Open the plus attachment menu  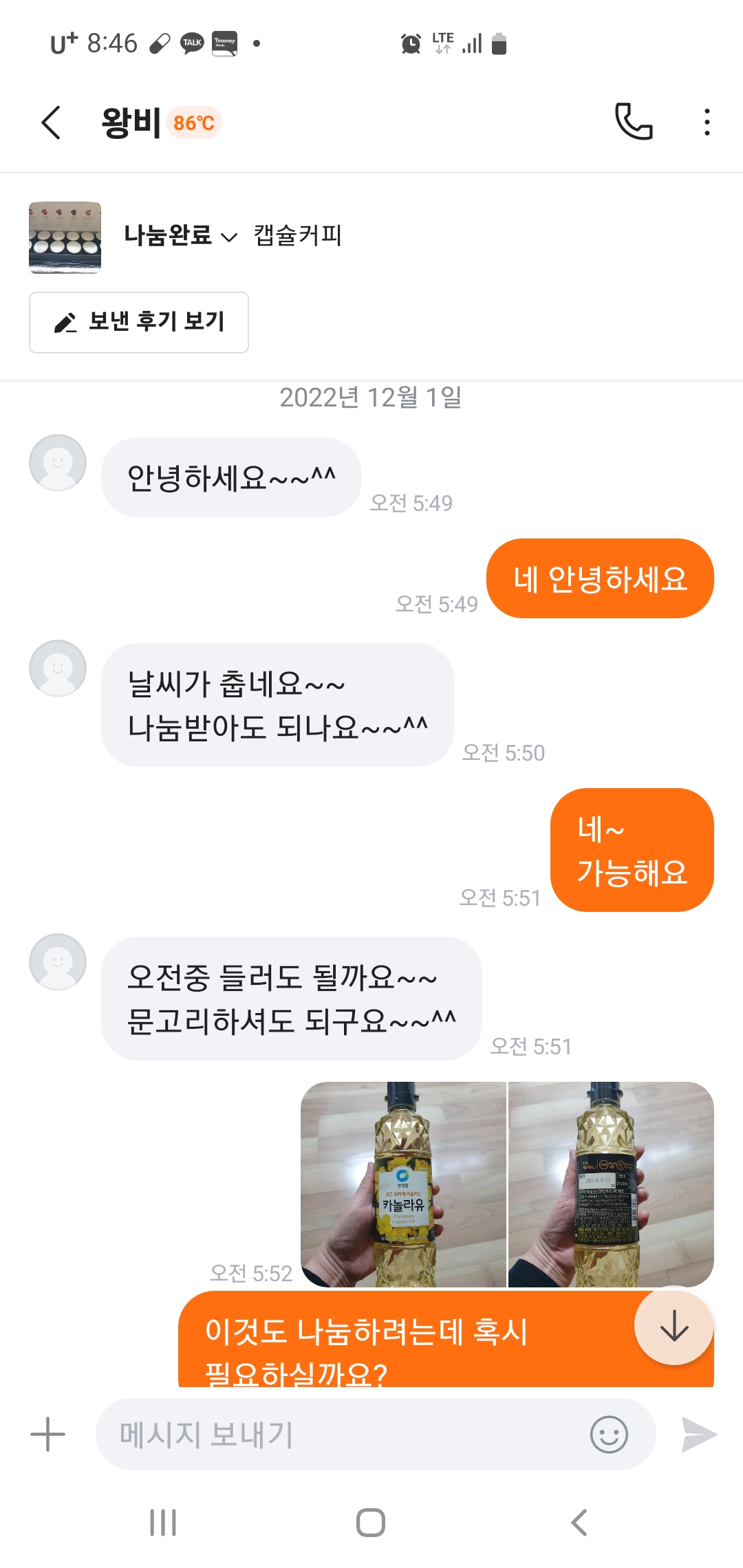[47, 1435]
